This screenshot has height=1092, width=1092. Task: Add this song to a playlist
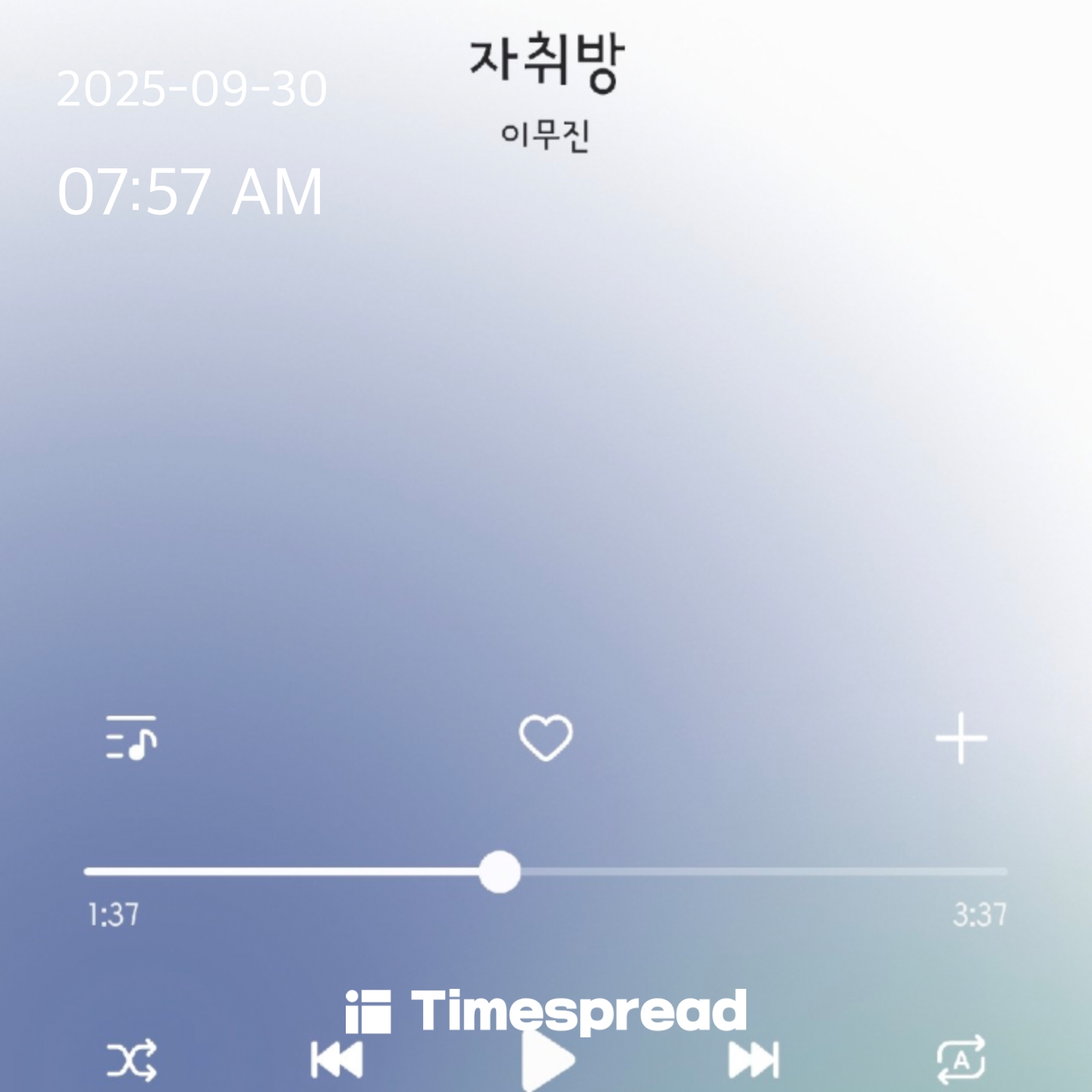click(x=961, y=738)
